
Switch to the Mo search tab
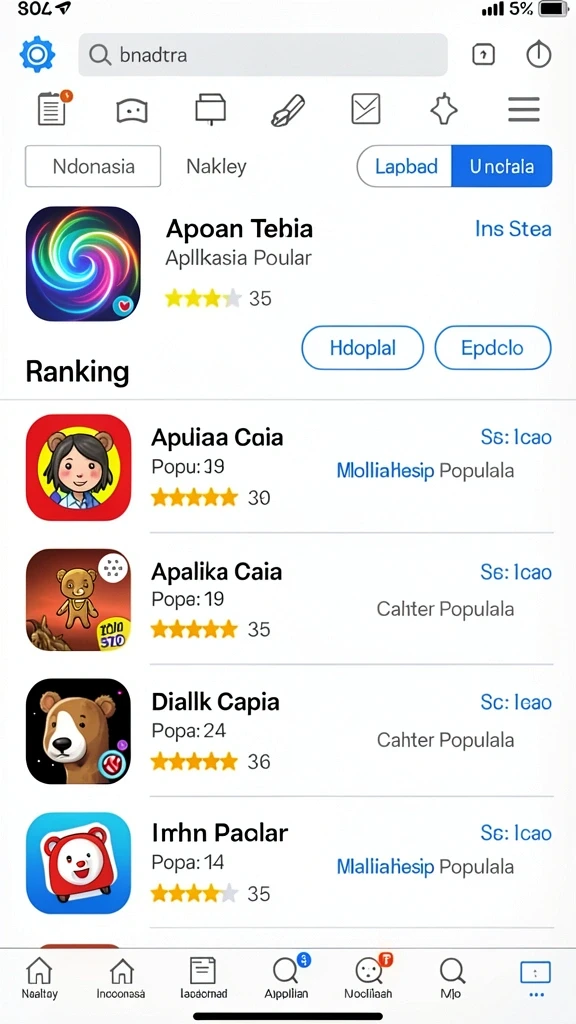coord(451,978)
